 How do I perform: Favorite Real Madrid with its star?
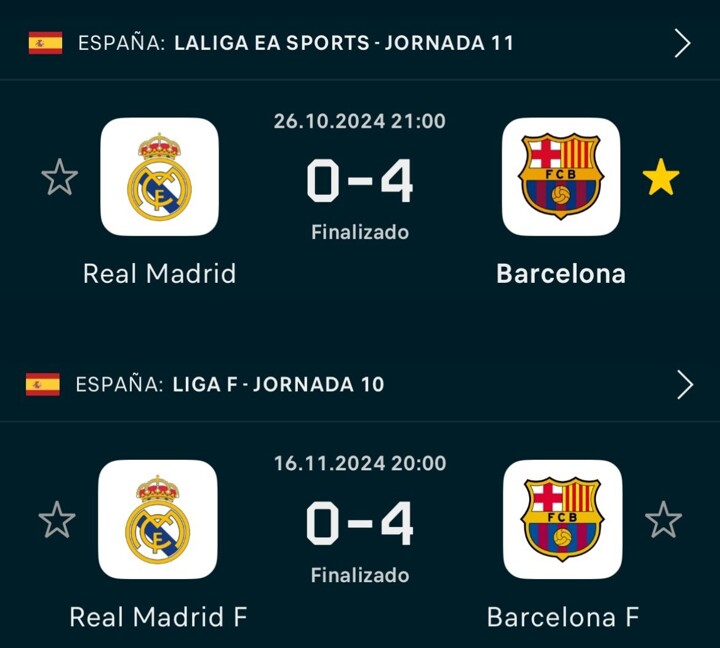pos(60,177)
